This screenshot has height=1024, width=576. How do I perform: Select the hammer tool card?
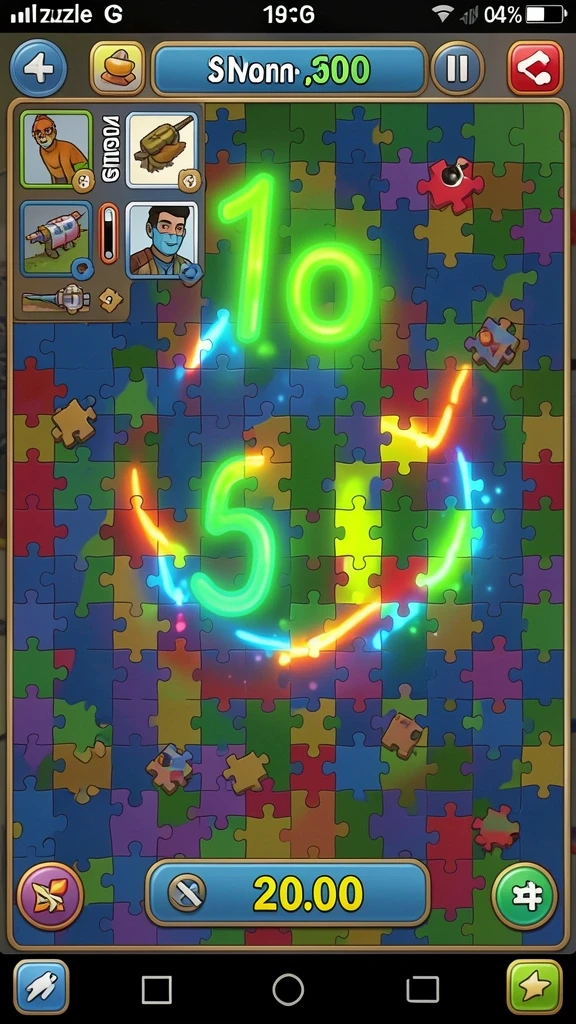(161, 150)
